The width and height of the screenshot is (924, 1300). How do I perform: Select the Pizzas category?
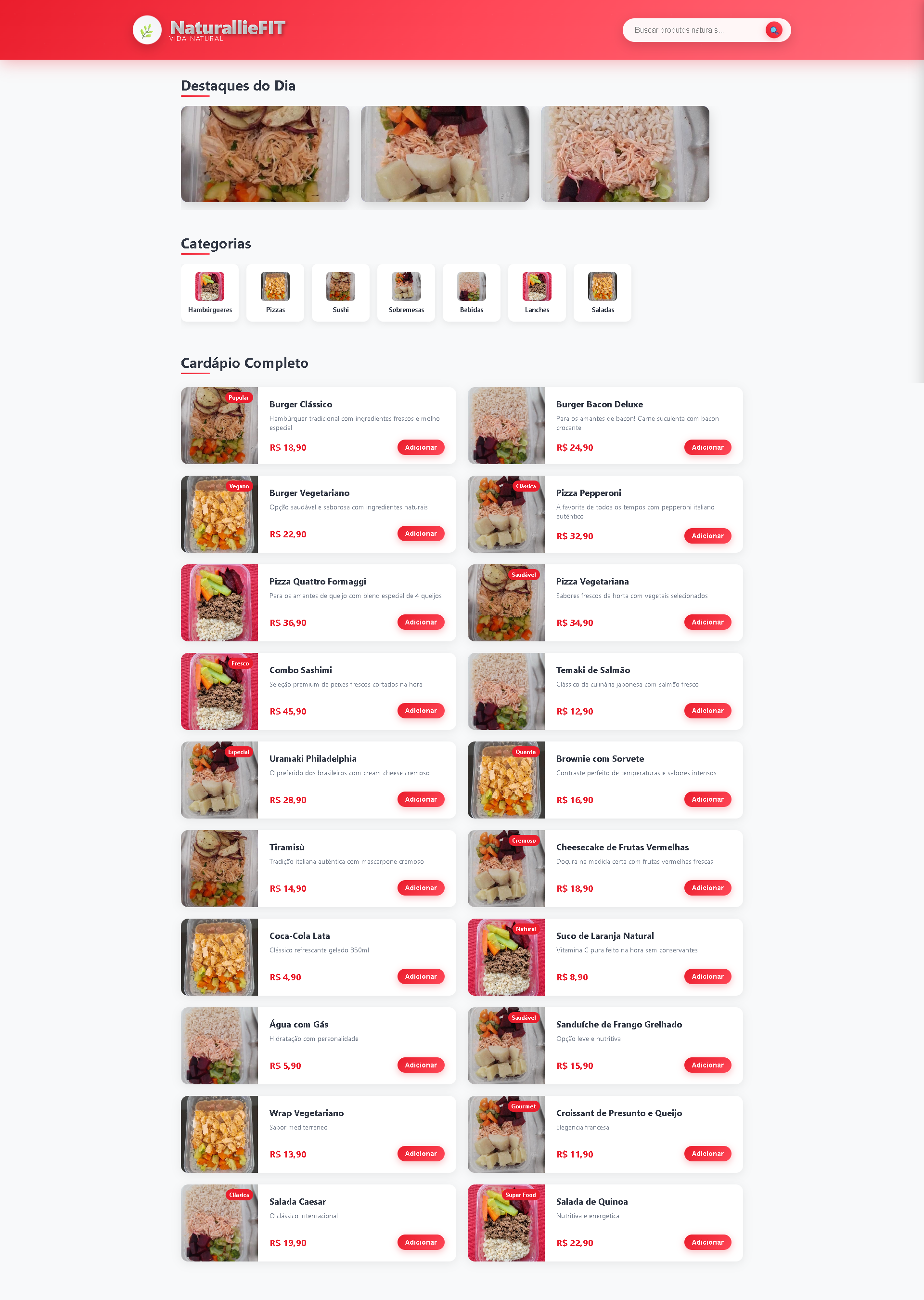(275, 293)
